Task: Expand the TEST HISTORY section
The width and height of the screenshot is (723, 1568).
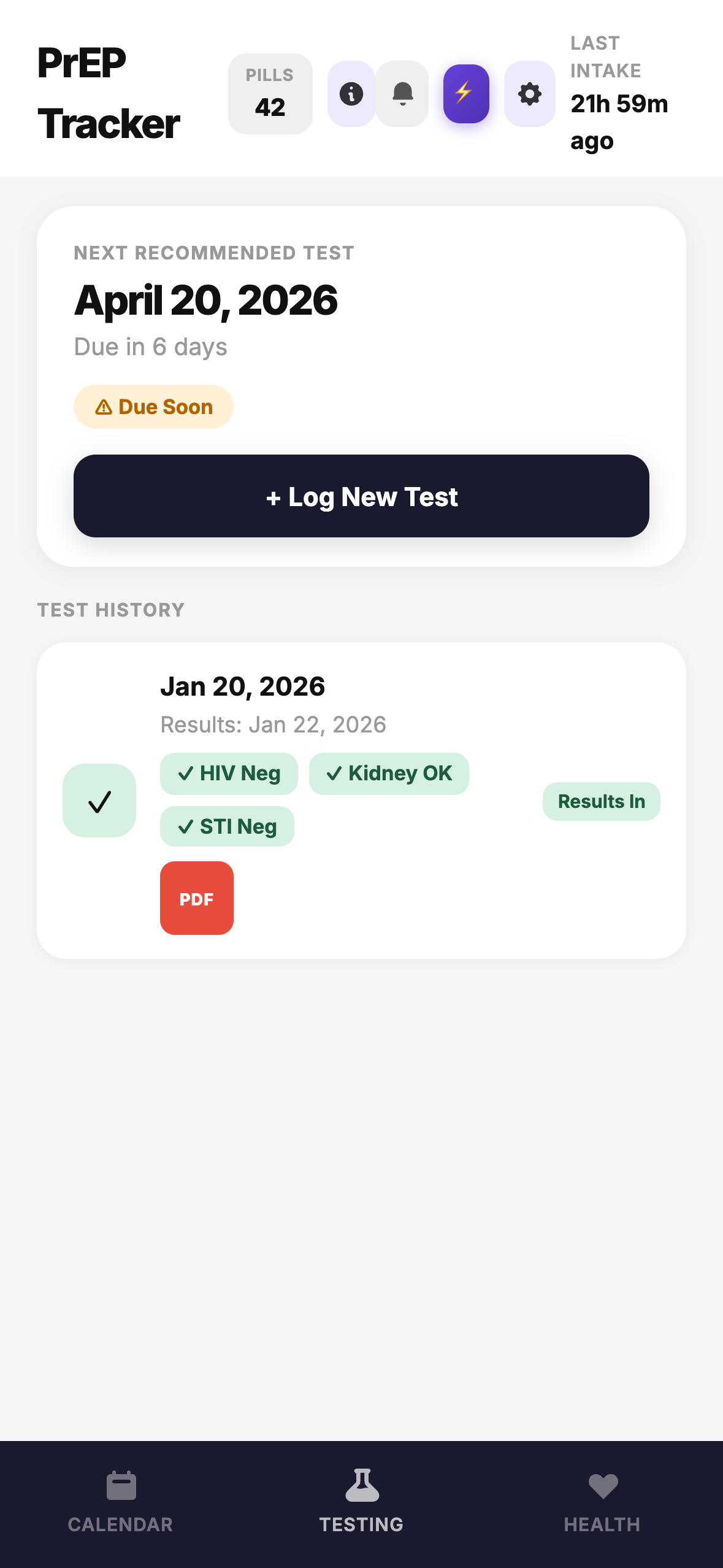Action: (x=110, y=609)
